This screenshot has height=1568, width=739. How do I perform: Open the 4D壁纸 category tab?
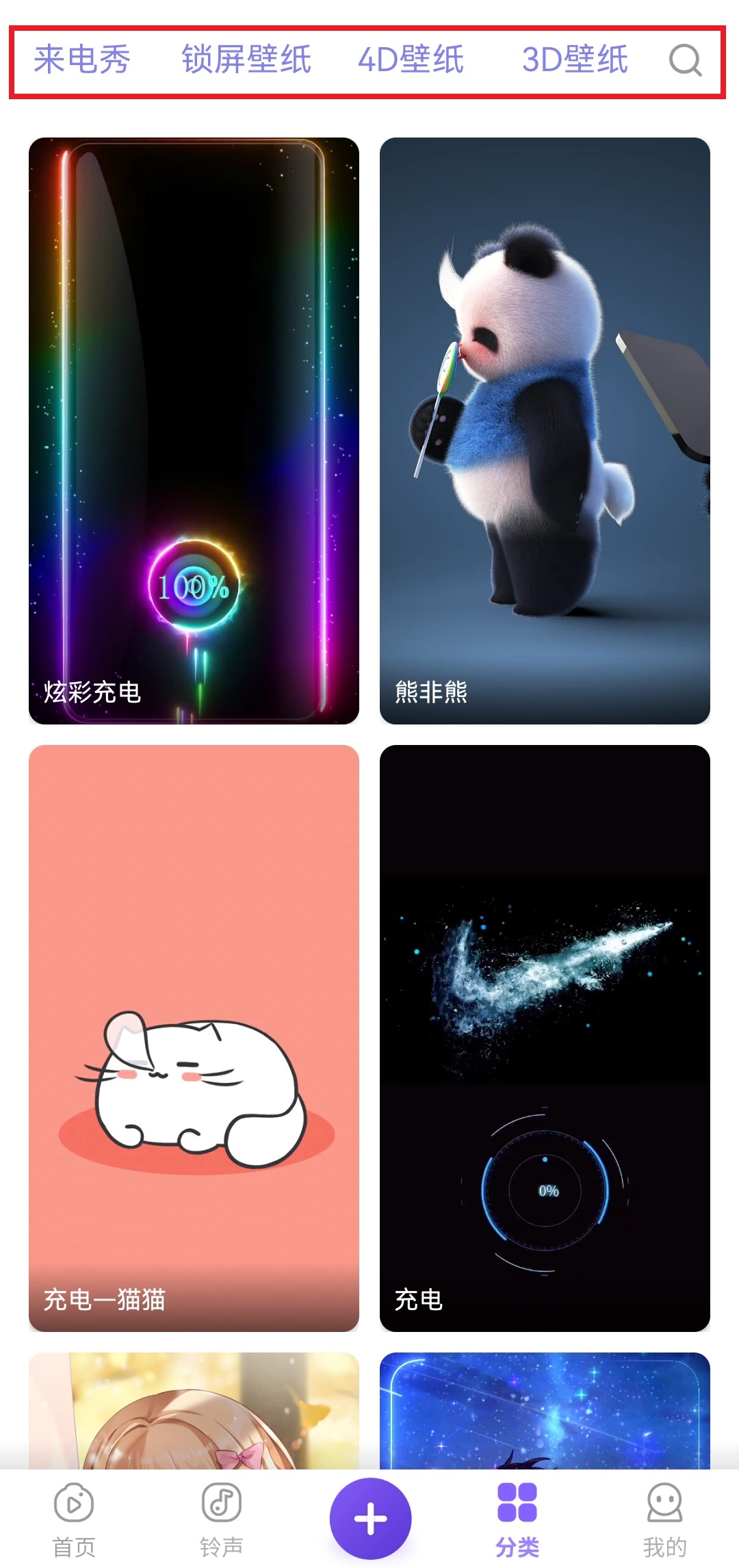[411, 61]
